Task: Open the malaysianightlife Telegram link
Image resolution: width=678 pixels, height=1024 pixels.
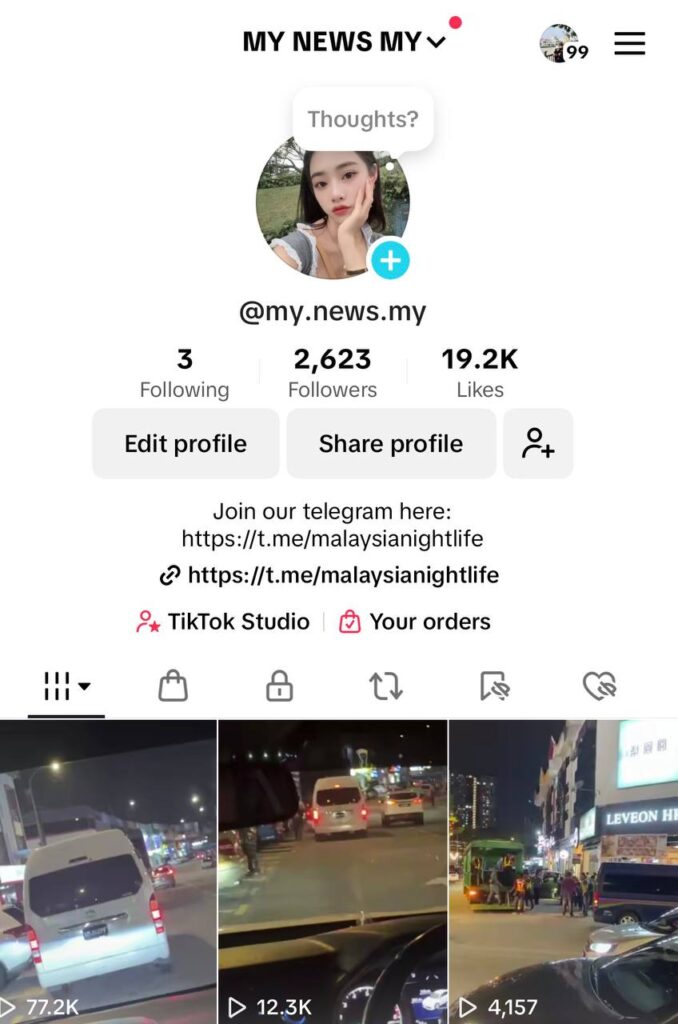Action: coord(330,575)
